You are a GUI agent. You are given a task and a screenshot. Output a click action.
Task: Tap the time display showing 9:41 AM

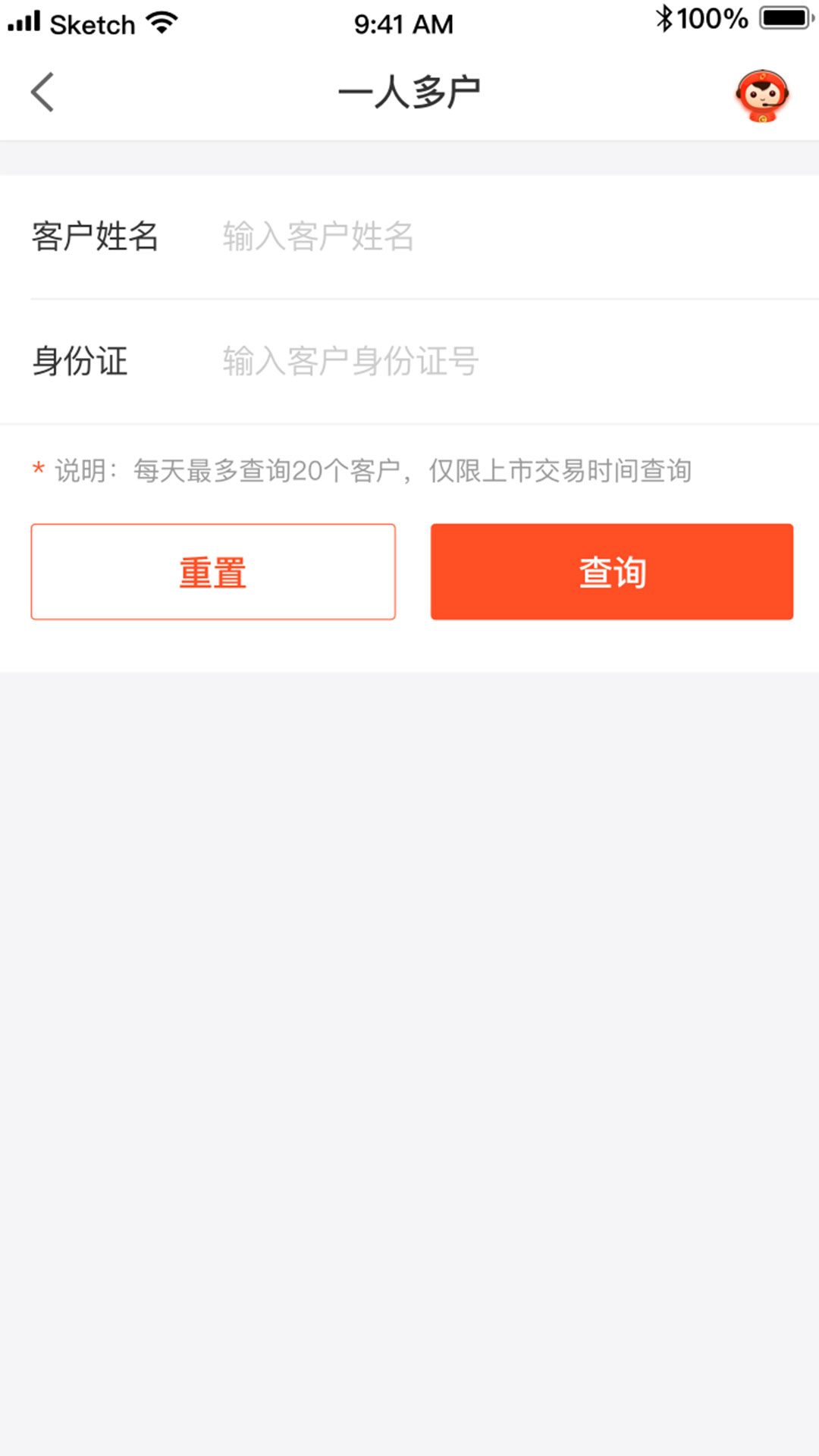(x=404, y=23)
